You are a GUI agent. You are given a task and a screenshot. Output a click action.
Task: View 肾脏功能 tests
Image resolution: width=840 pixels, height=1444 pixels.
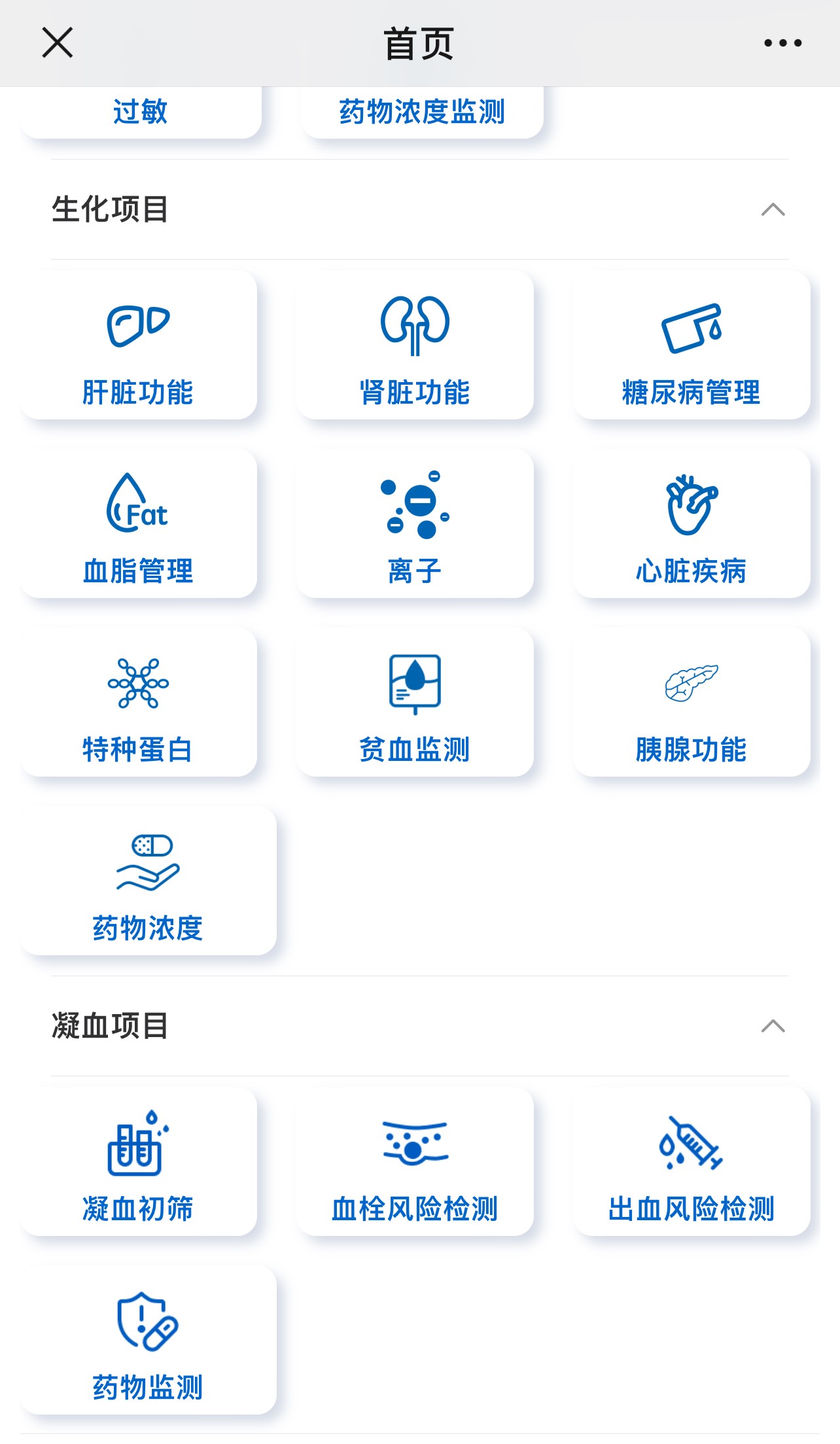click(x=415, y=346)
